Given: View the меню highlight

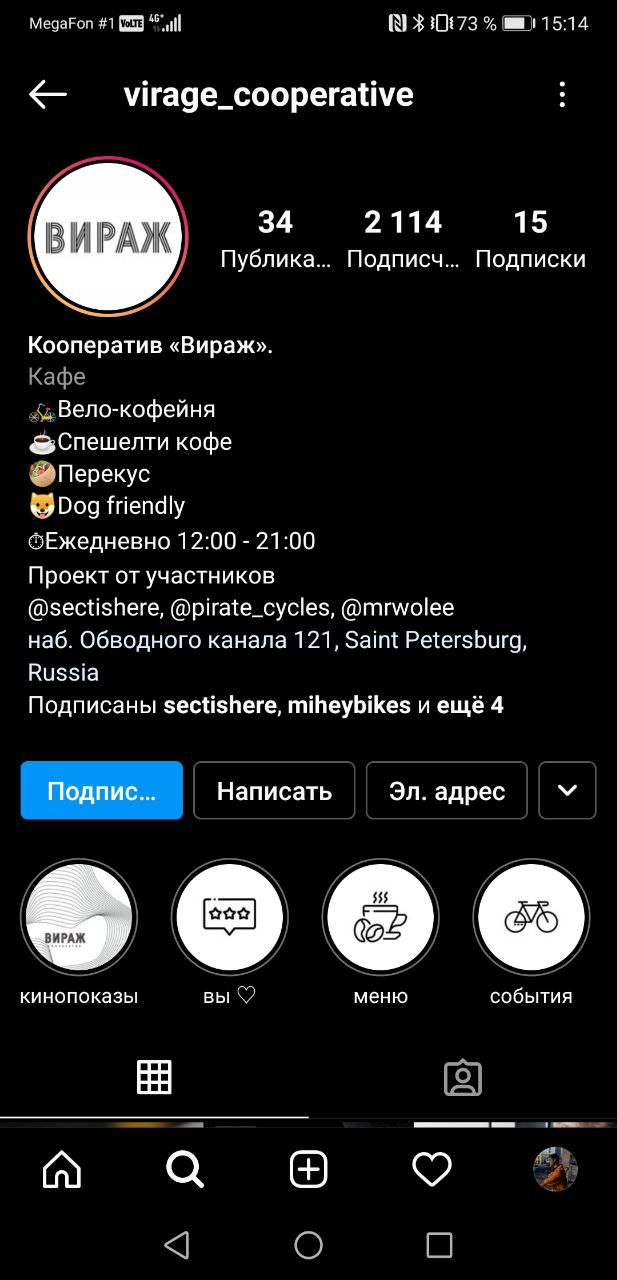Looking at the screenshot, I should click(x=380, y=918).
